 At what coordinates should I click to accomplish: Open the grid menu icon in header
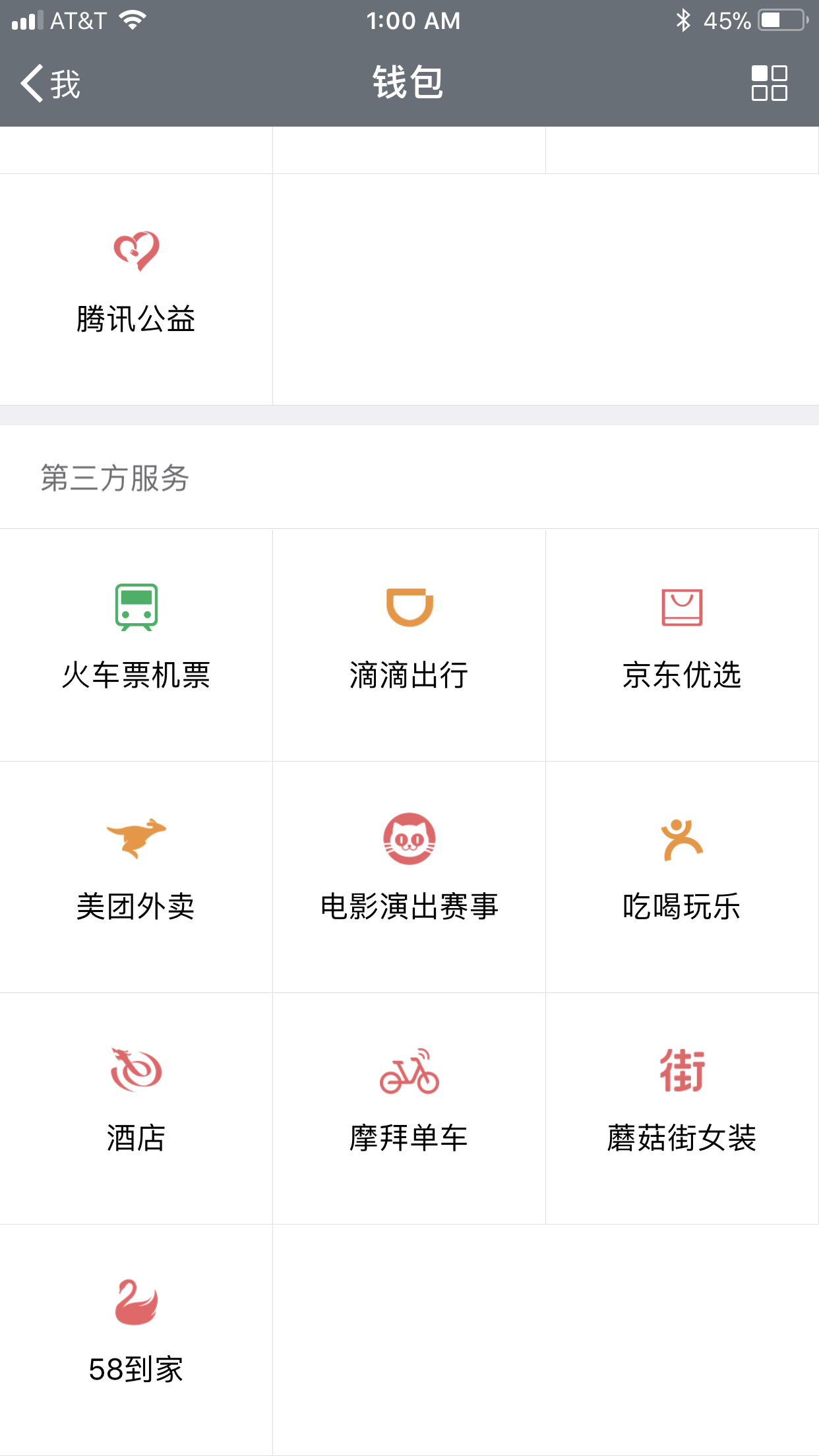(x=769, y=83)
